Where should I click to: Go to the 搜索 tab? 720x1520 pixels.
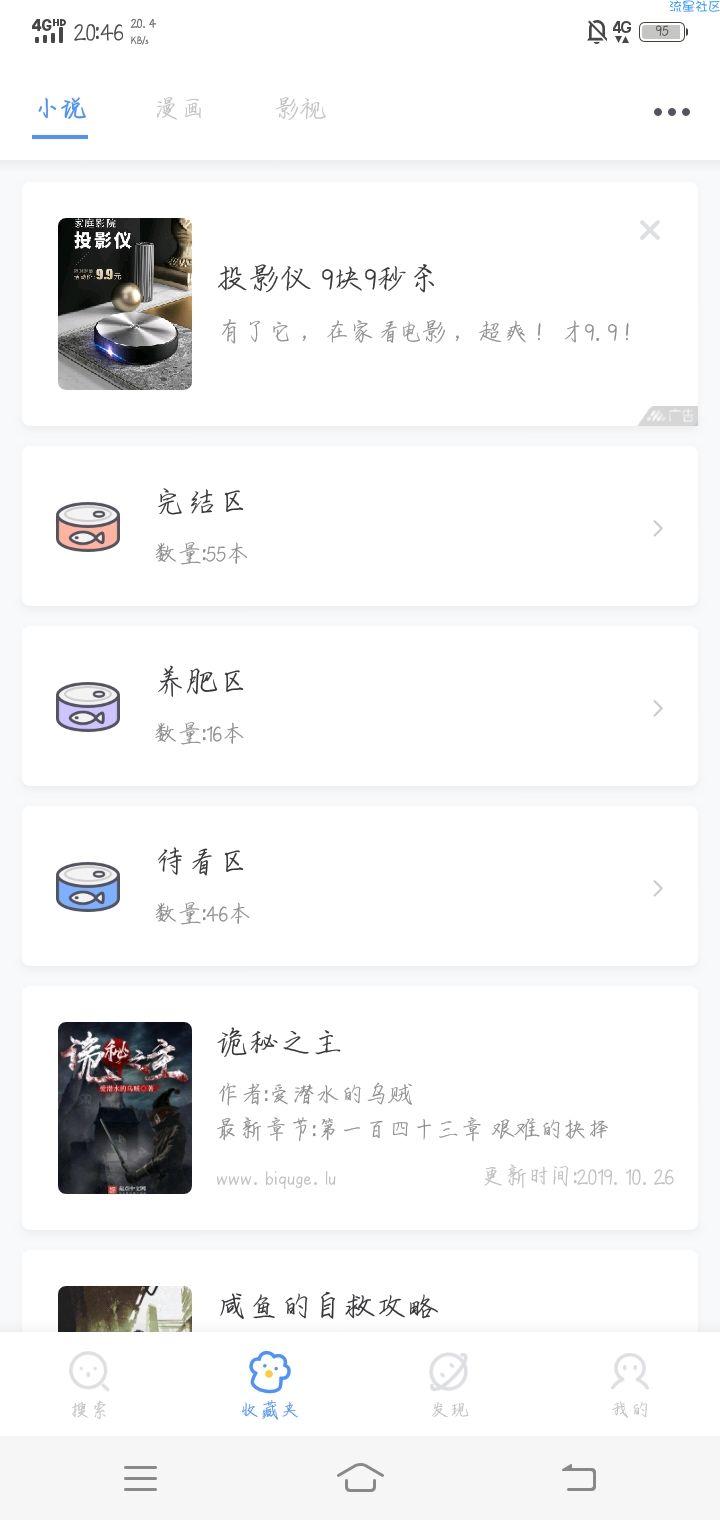pyautogui.click(x=89, y=1385)
